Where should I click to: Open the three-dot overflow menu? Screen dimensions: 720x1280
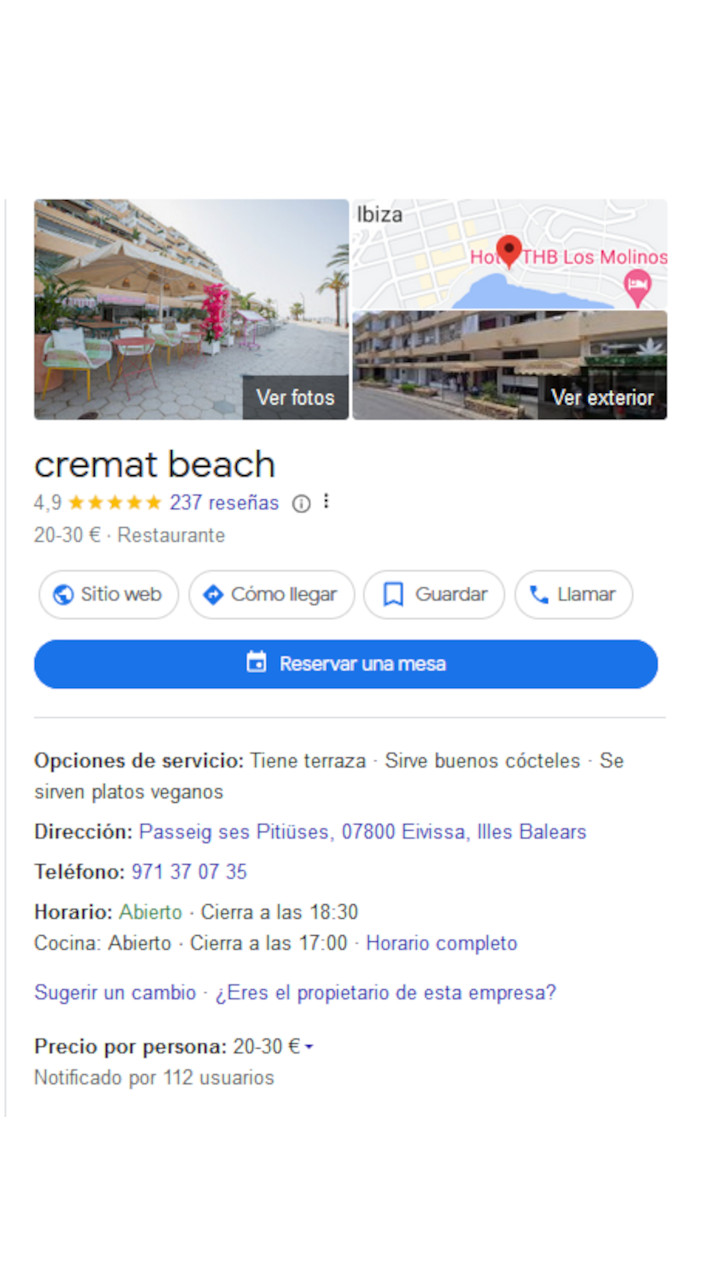click(325, 502)
